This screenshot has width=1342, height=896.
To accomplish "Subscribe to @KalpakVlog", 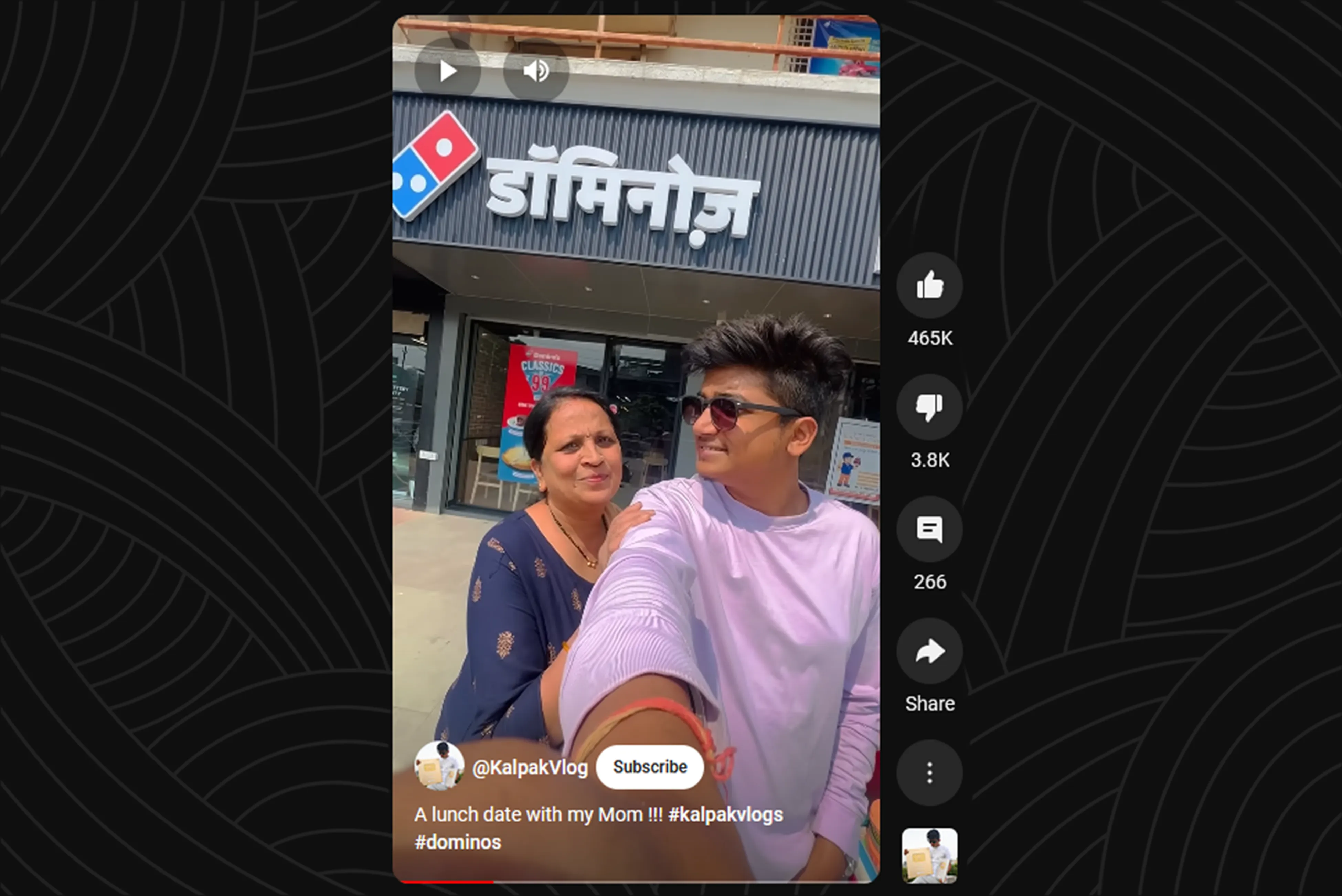I will (650, 767).
